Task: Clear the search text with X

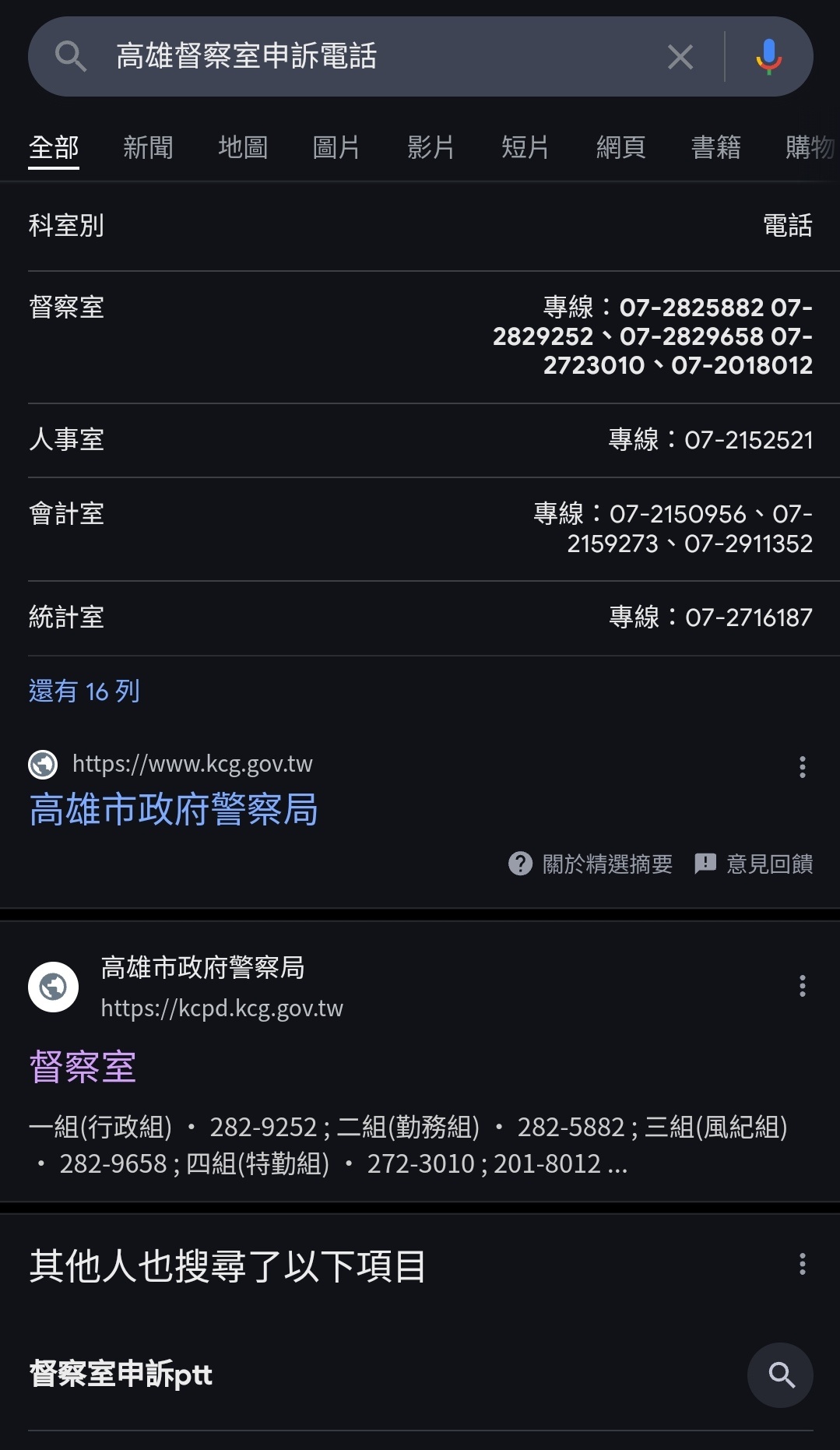Action: [680, 57]
